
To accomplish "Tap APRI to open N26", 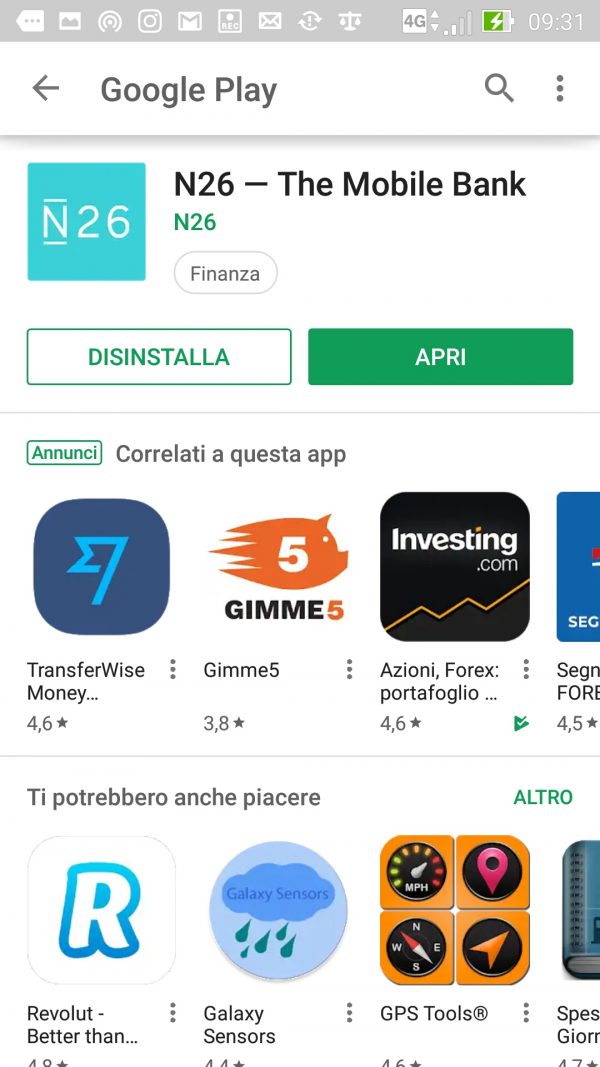I will click(440, 357).
